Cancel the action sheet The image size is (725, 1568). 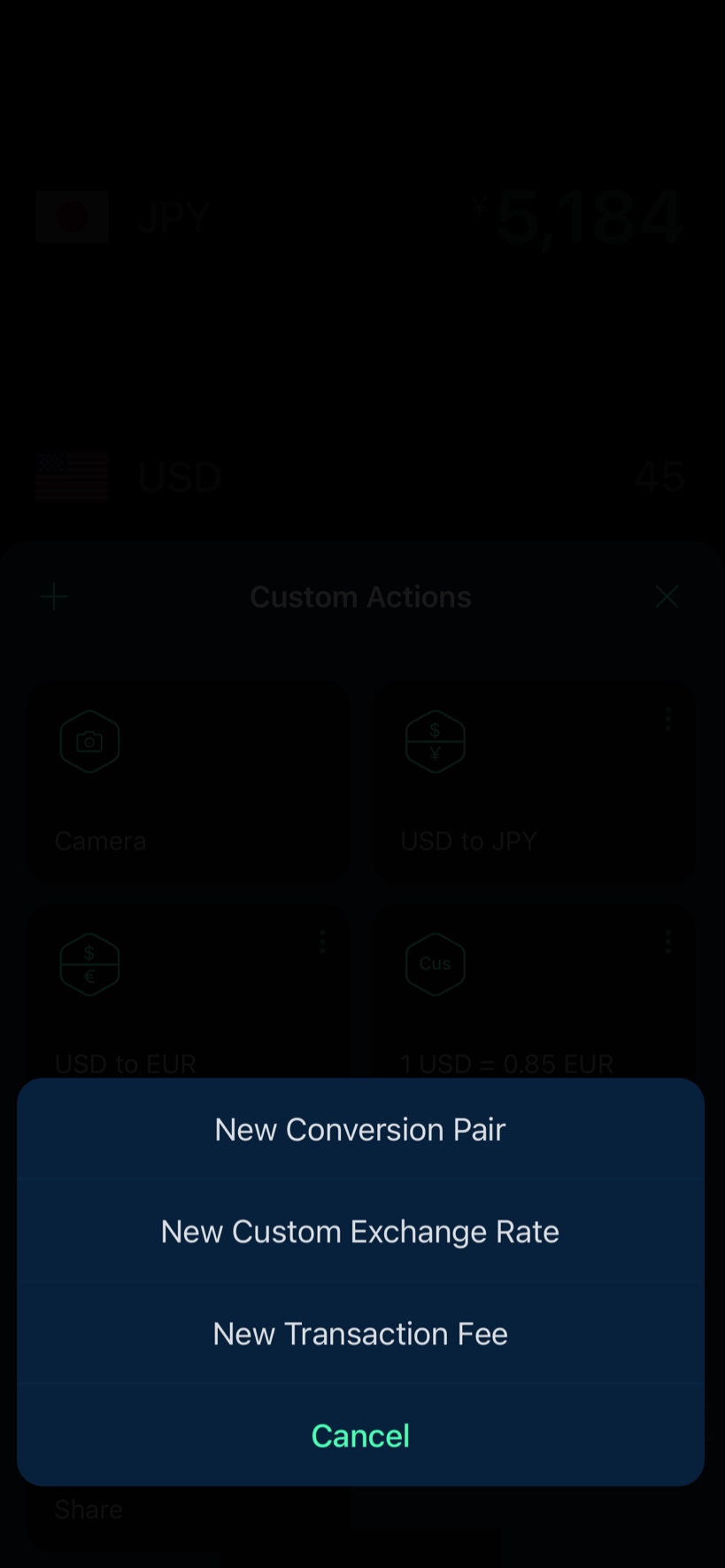click(360, 1435)
